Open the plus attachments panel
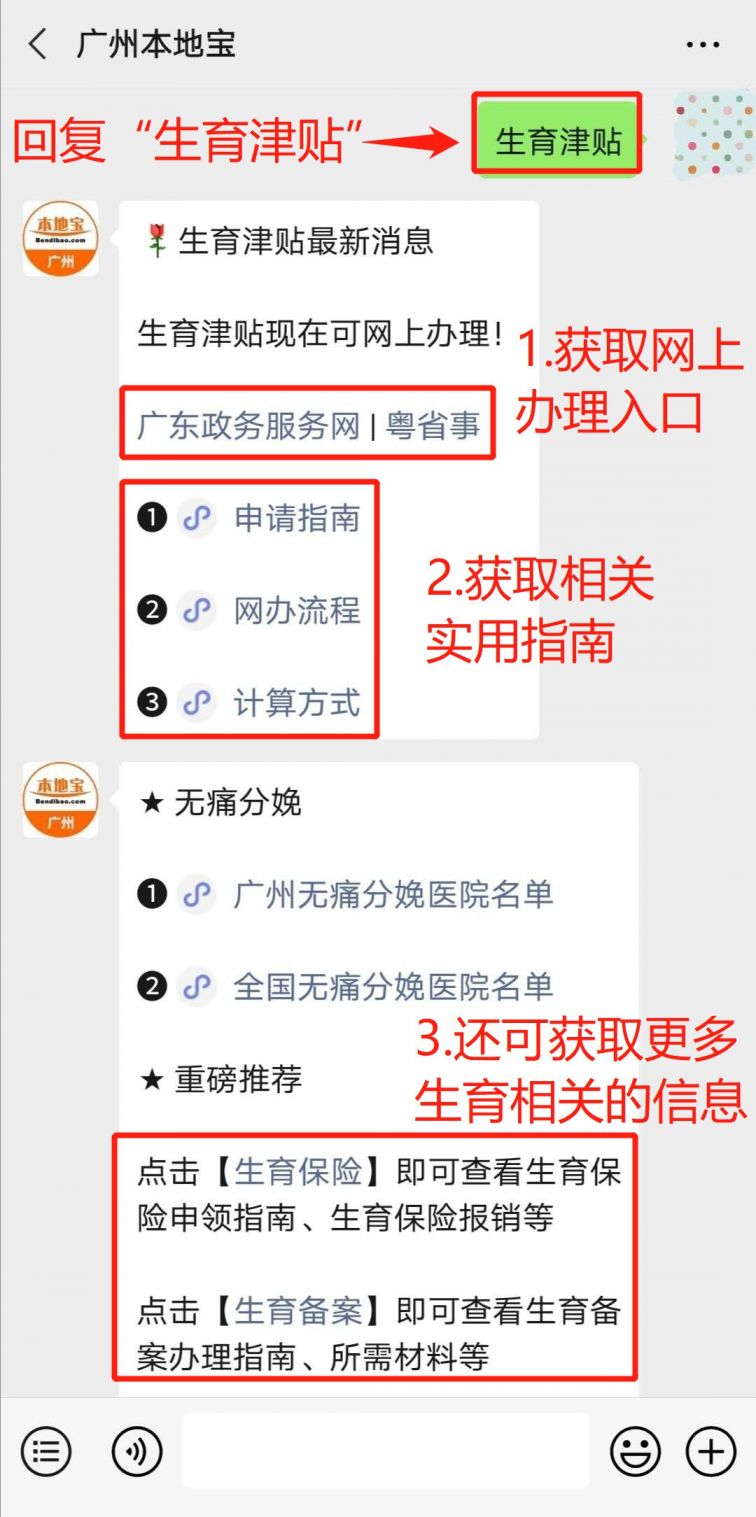Screen dimensions: 756x1517 pyautogui.click(x=711, y=1451)
